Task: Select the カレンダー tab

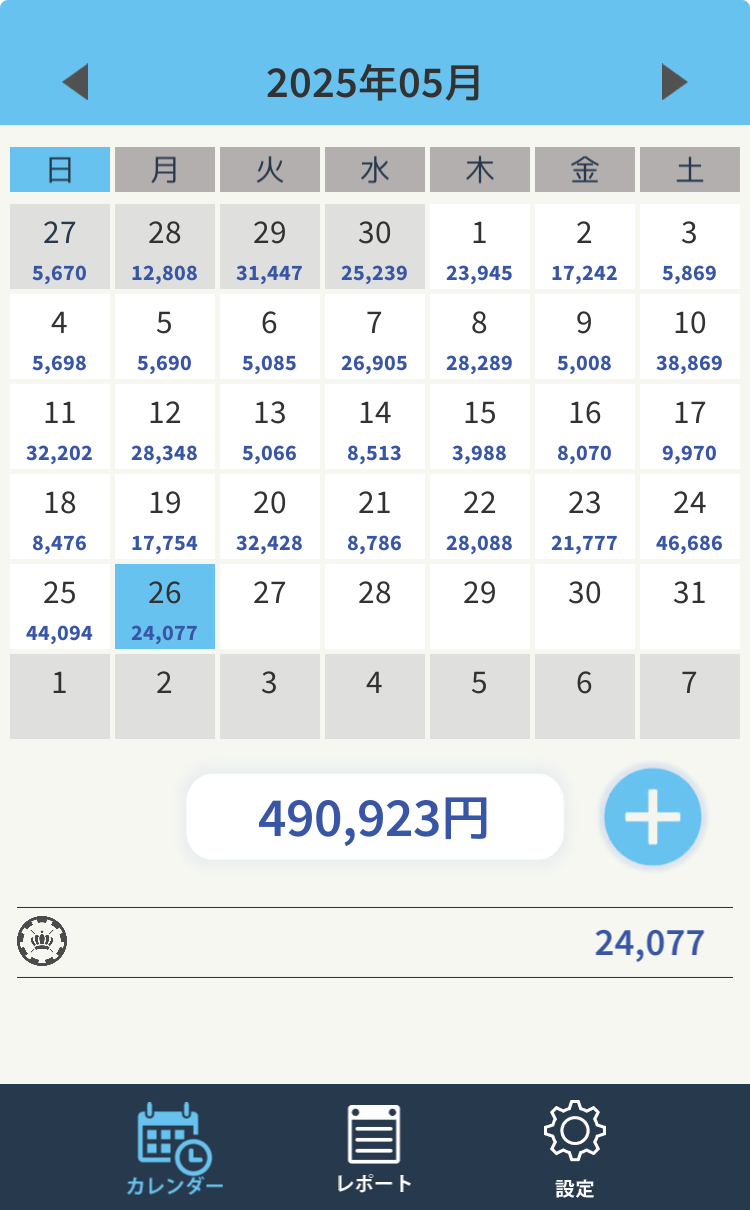Action: (x=175, y=1148)
